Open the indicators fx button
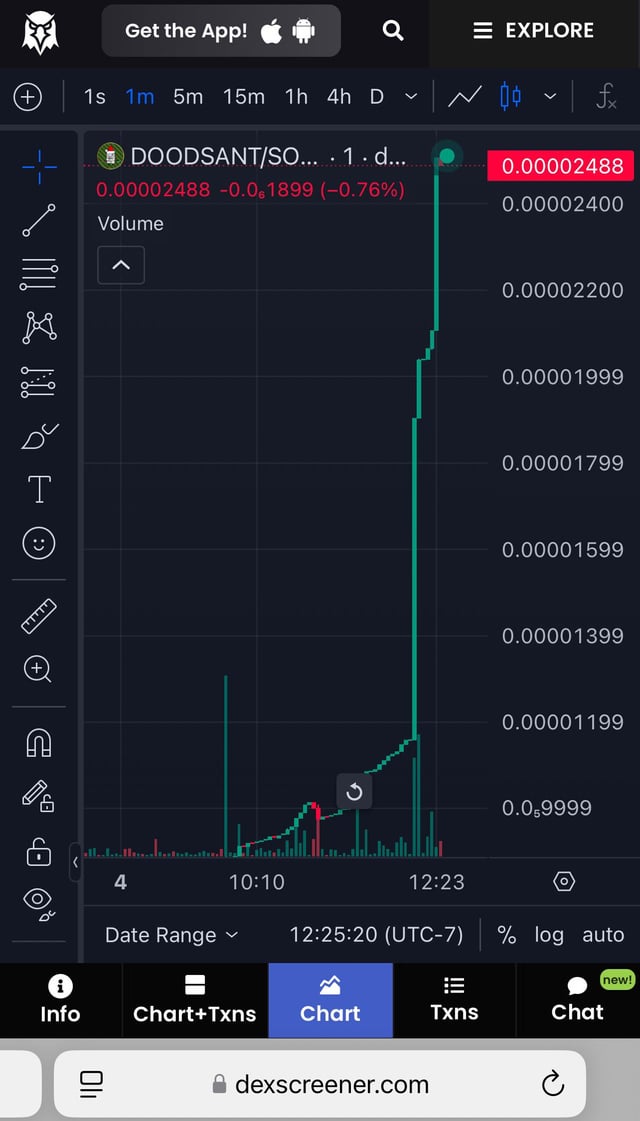Image resolution: width=640 pixels, height=1121 pixels. coord(606,97)
